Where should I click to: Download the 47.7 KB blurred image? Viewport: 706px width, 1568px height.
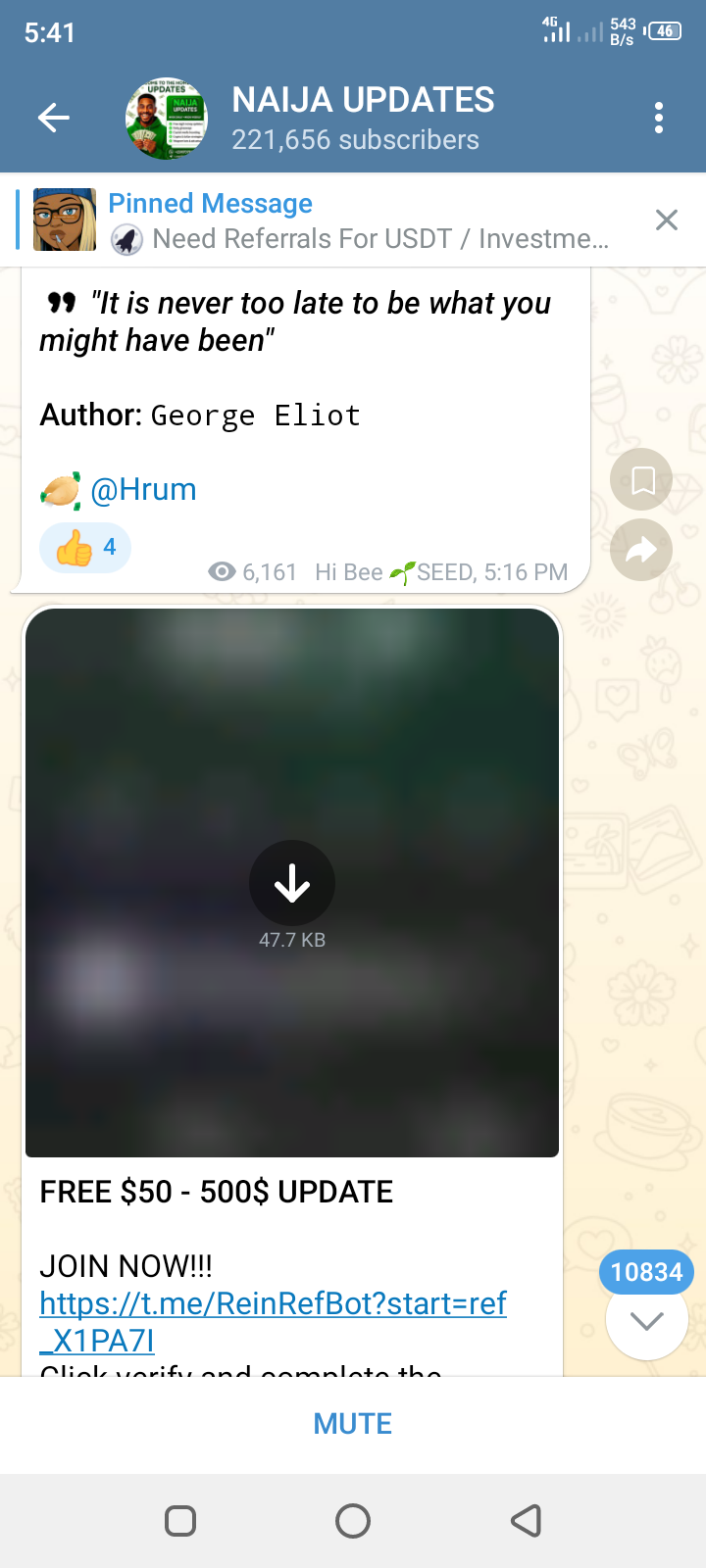coord(292,883)
